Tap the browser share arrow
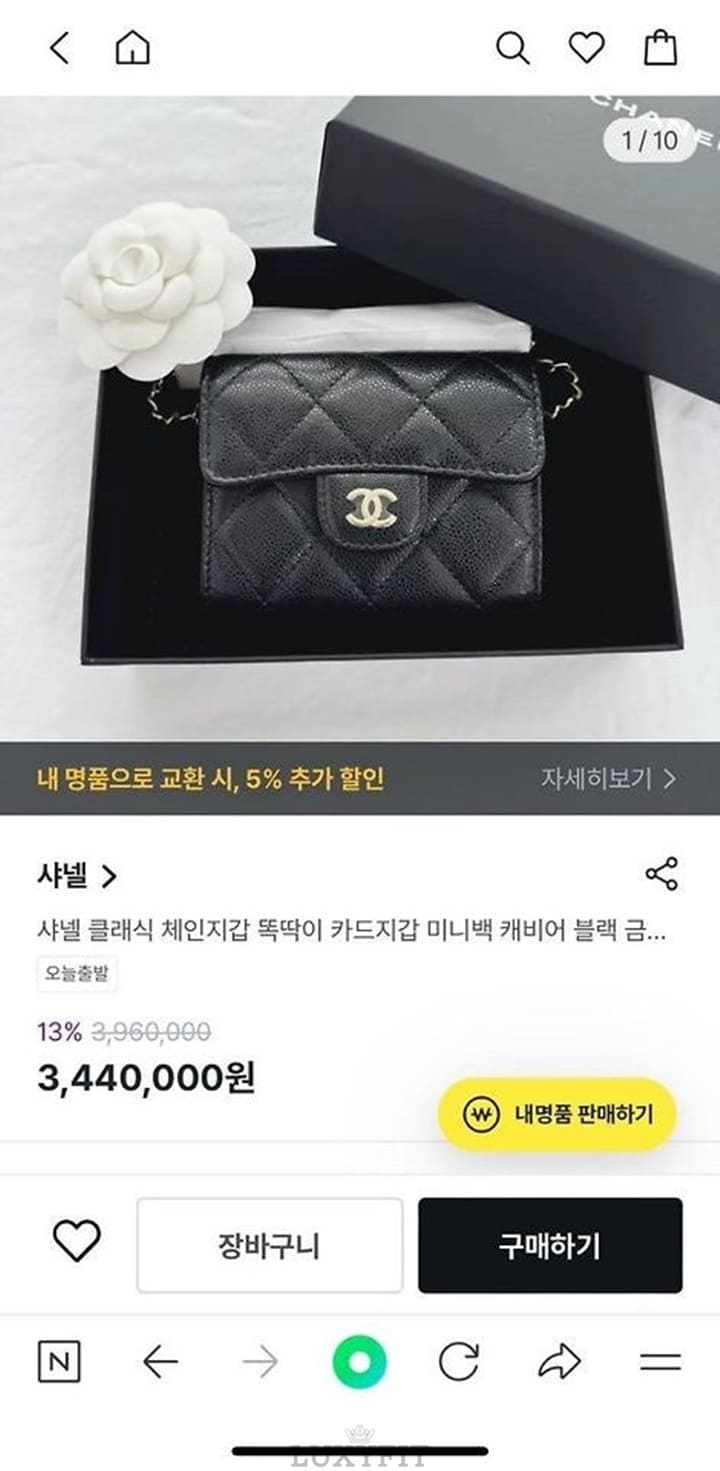 pos(559,1362)
